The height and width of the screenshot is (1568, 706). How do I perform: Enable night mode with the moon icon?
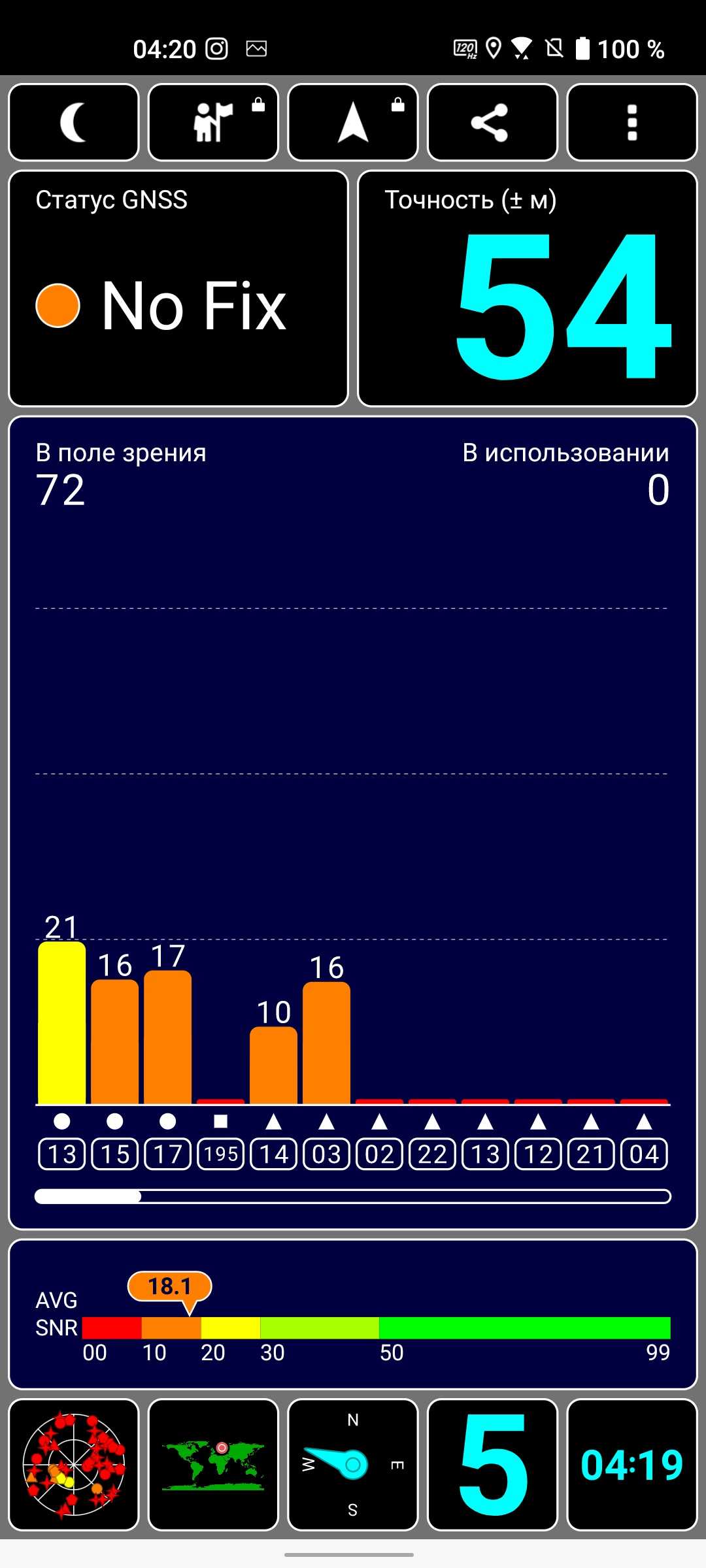point(74,122)
